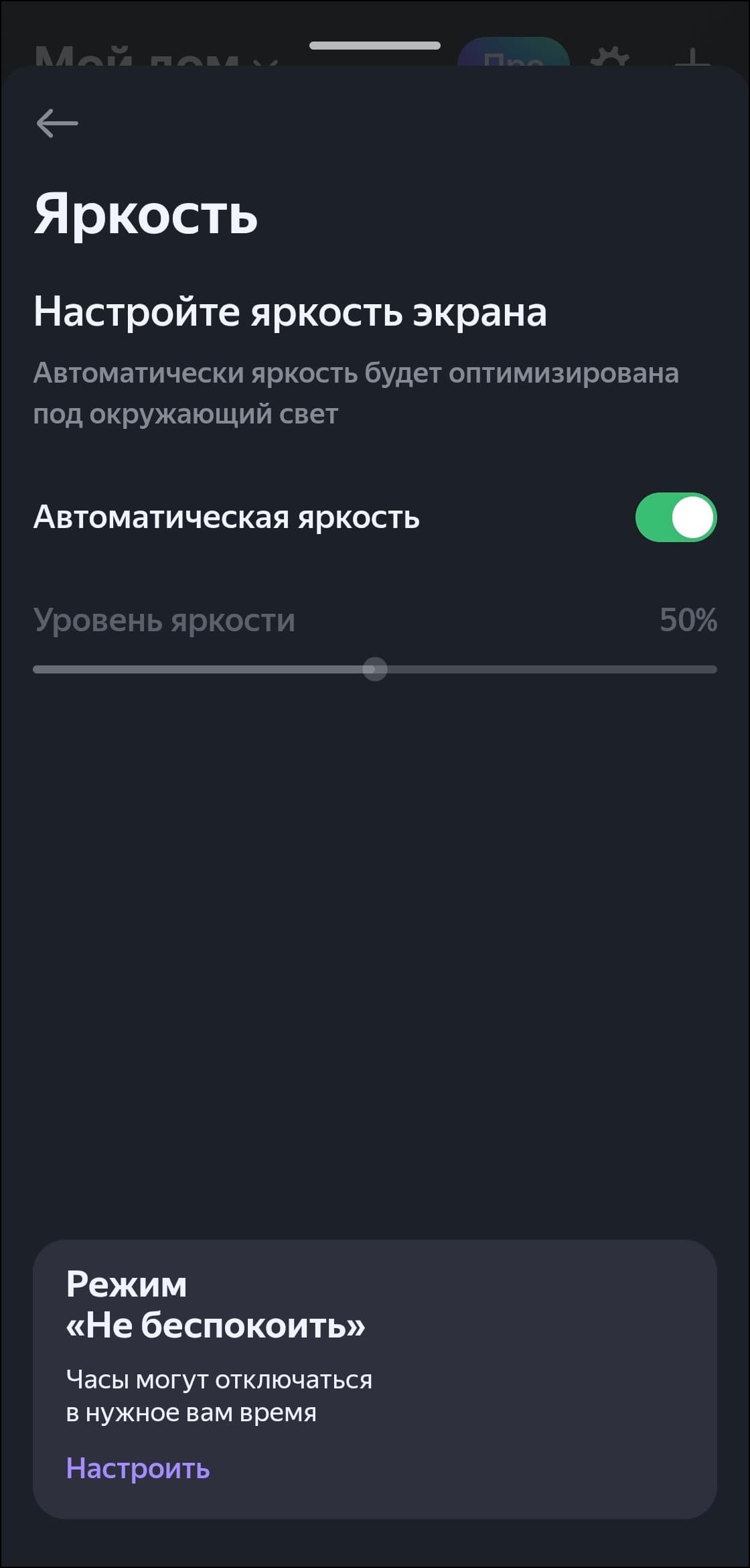Viewport: 750px width, 1568px height.
Task: Disable the Автоматическая яркость switch
Action: click(675, 517)
